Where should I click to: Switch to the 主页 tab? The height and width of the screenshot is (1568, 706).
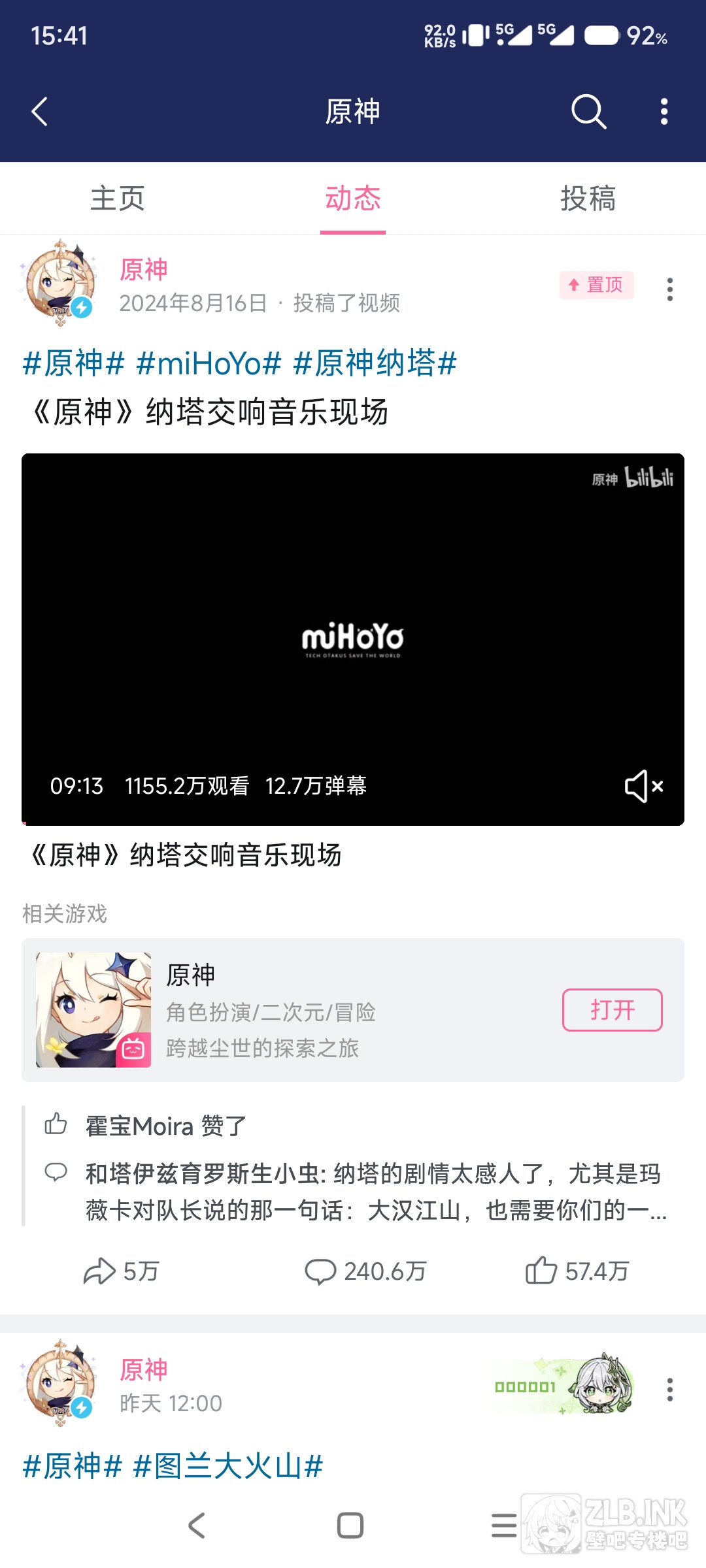[118, 199]
